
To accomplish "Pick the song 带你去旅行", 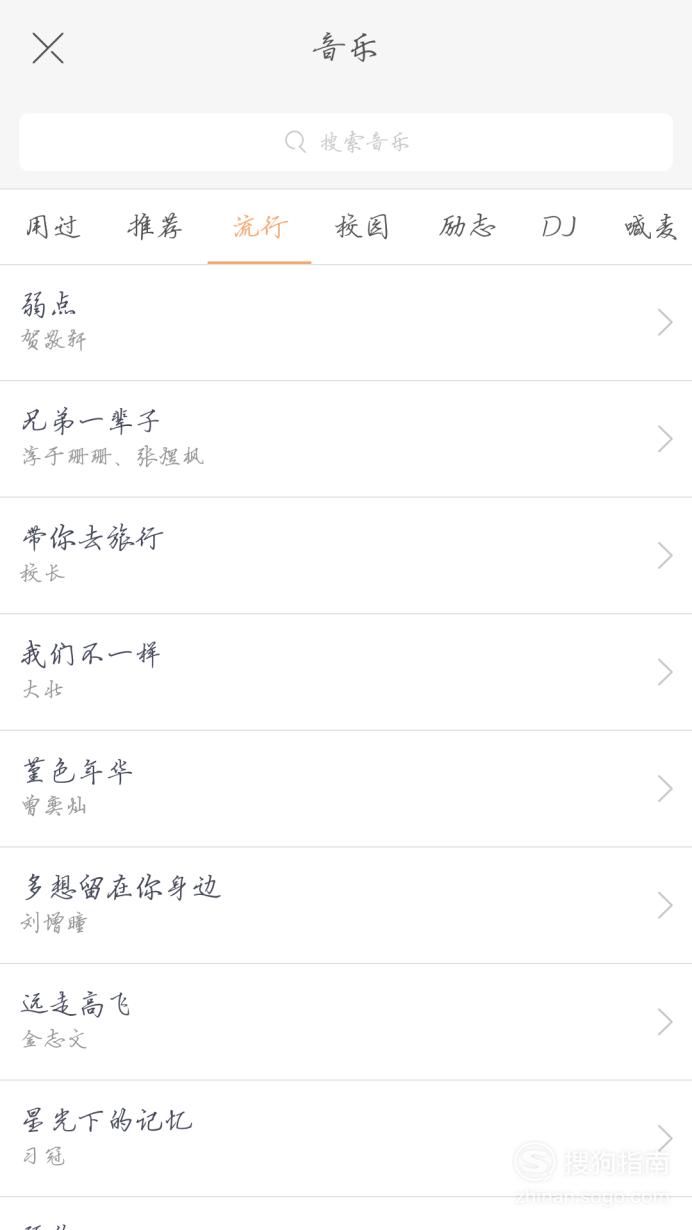I will [346, 556].
